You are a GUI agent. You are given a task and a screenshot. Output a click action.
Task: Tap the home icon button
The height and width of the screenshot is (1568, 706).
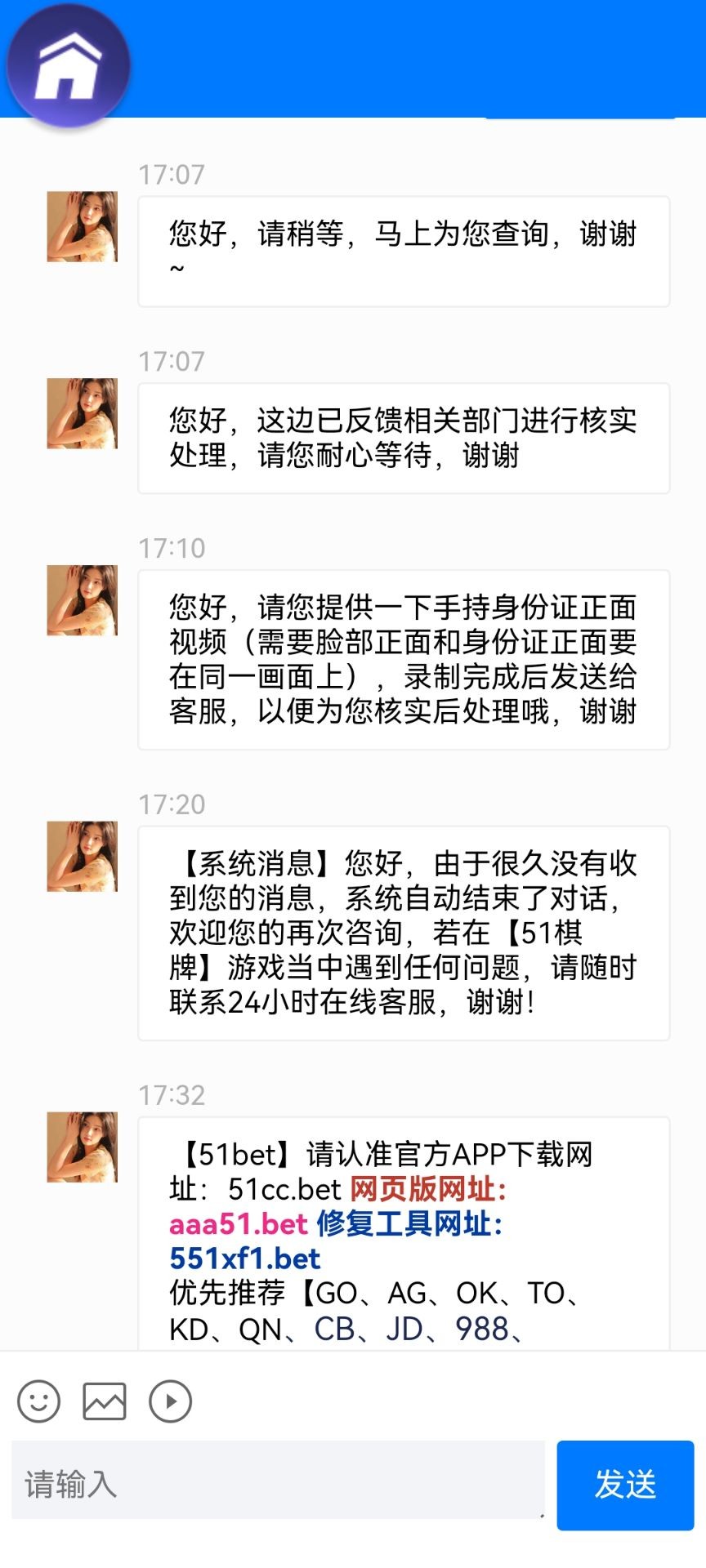coord(69,66)
